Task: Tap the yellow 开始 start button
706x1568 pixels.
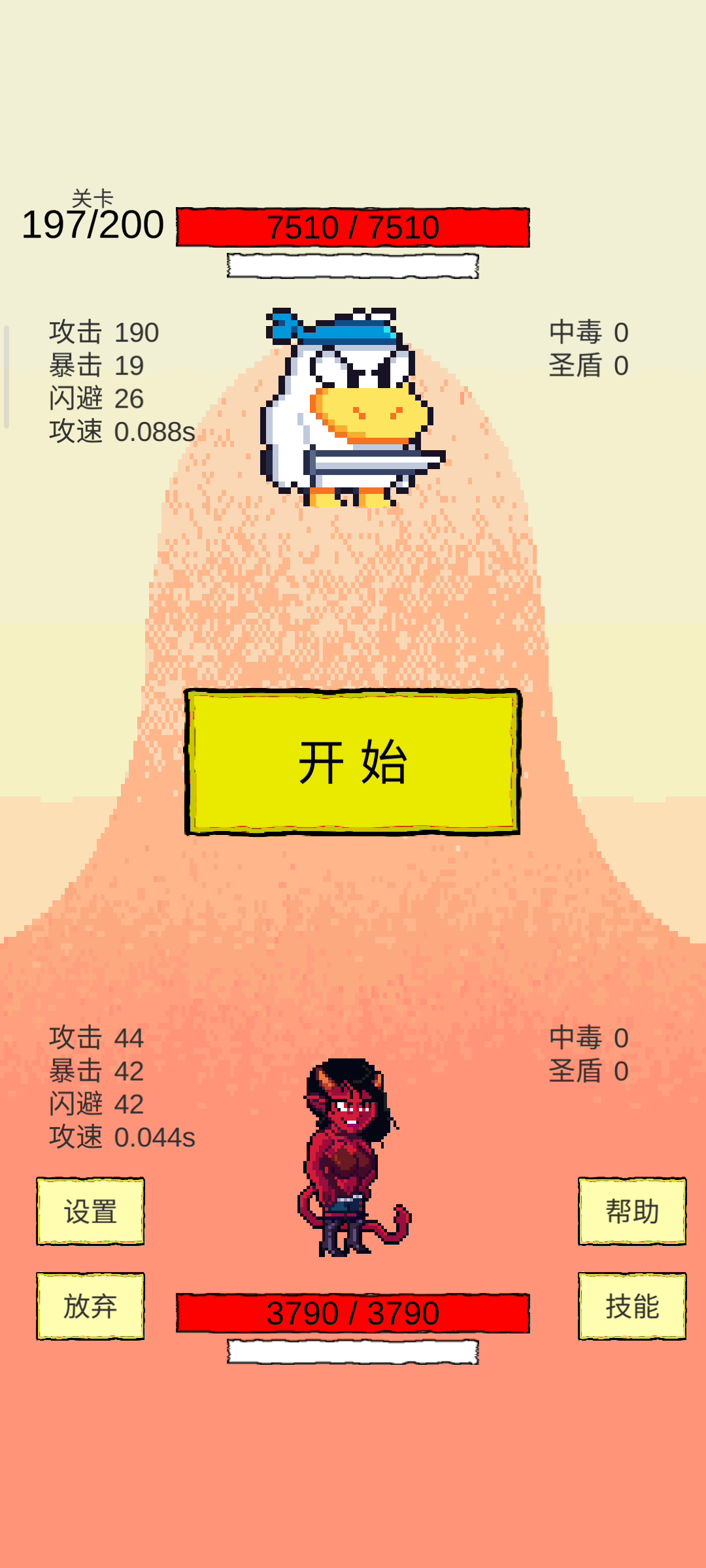Action: click(x=352, y=762)
